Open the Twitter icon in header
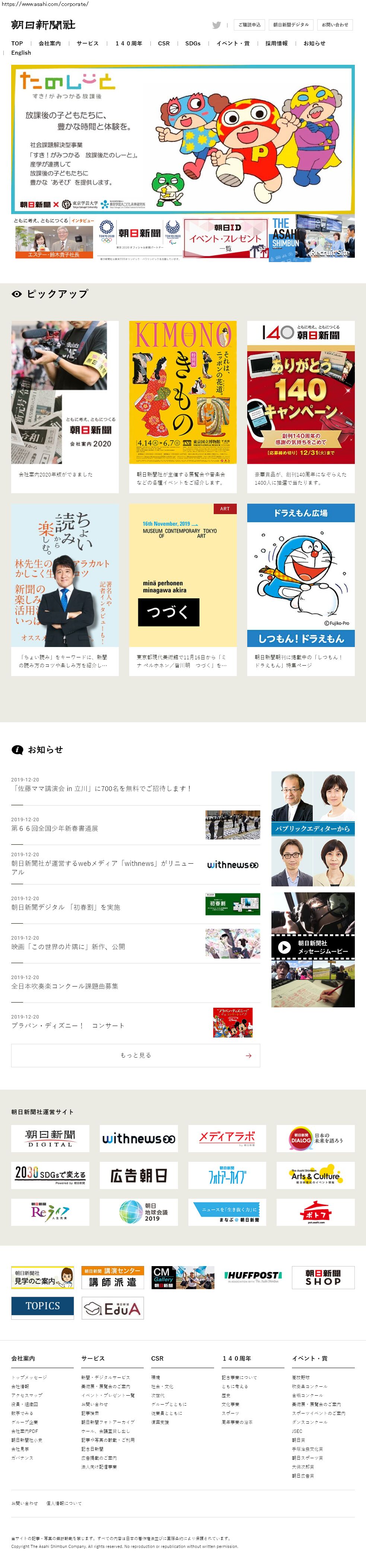Image resolution: width=366 pixels, height=1568 pixels. coord(216,25)
